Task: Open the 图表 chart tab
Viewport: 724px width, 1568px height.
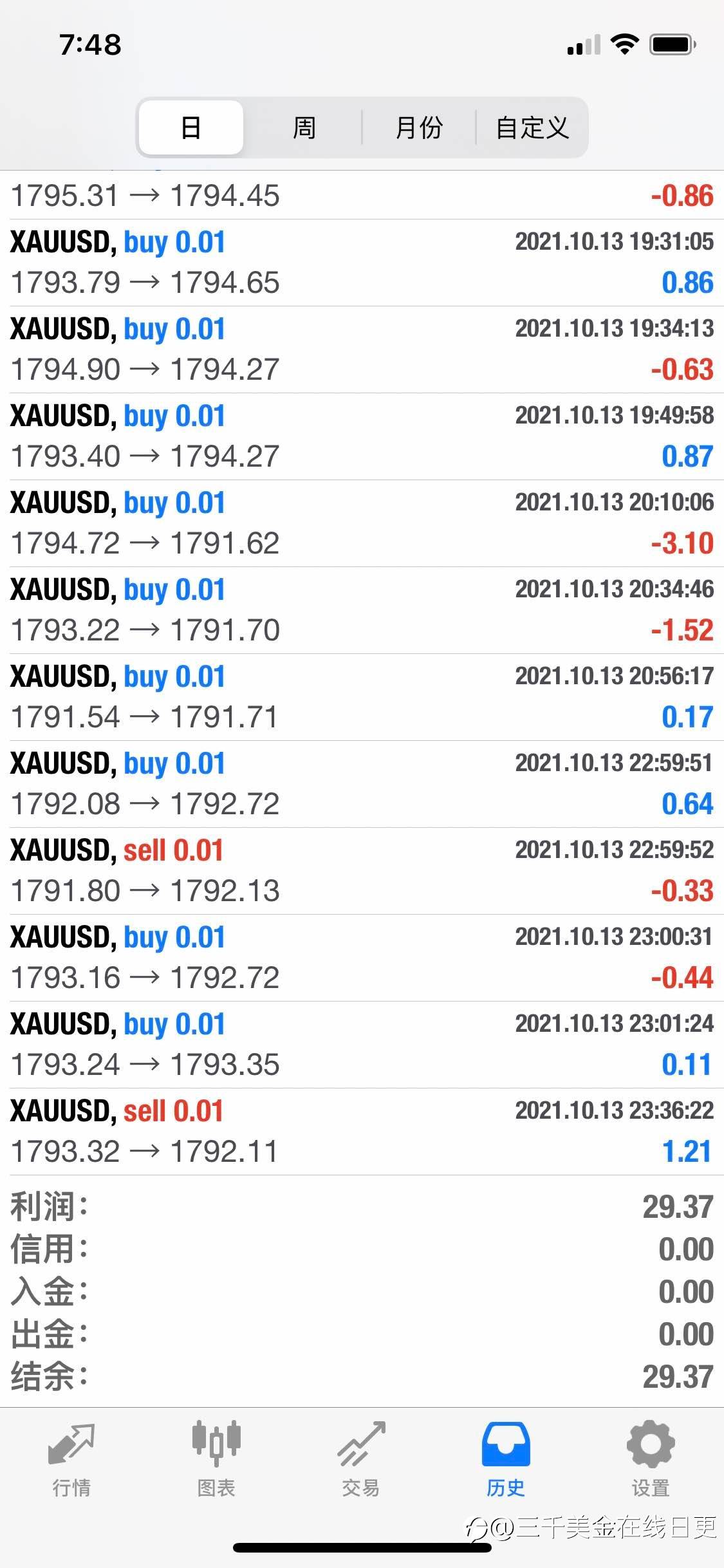Action: point(216,1460)
